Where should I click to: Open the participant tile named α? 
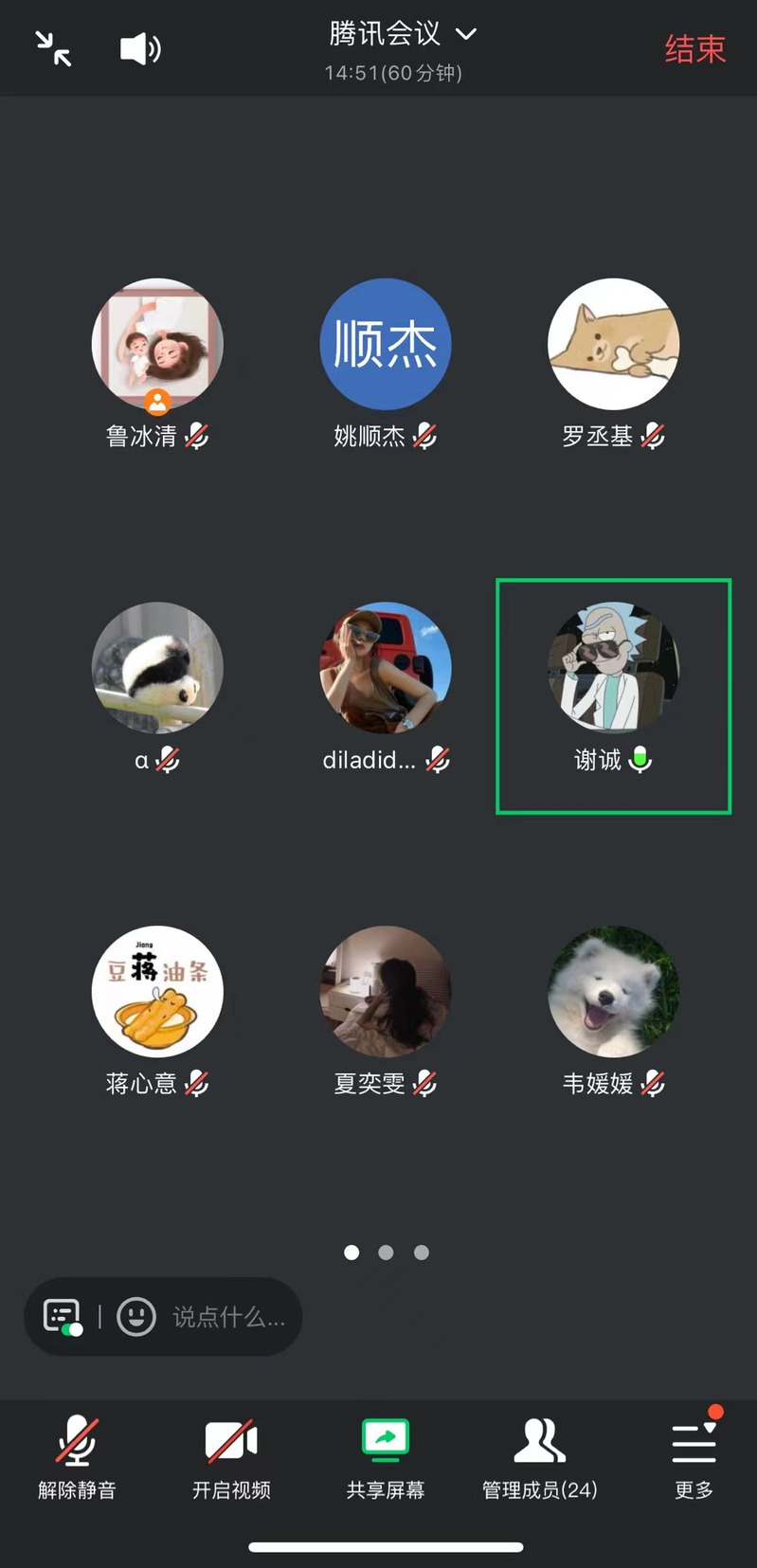click(157, 668)
